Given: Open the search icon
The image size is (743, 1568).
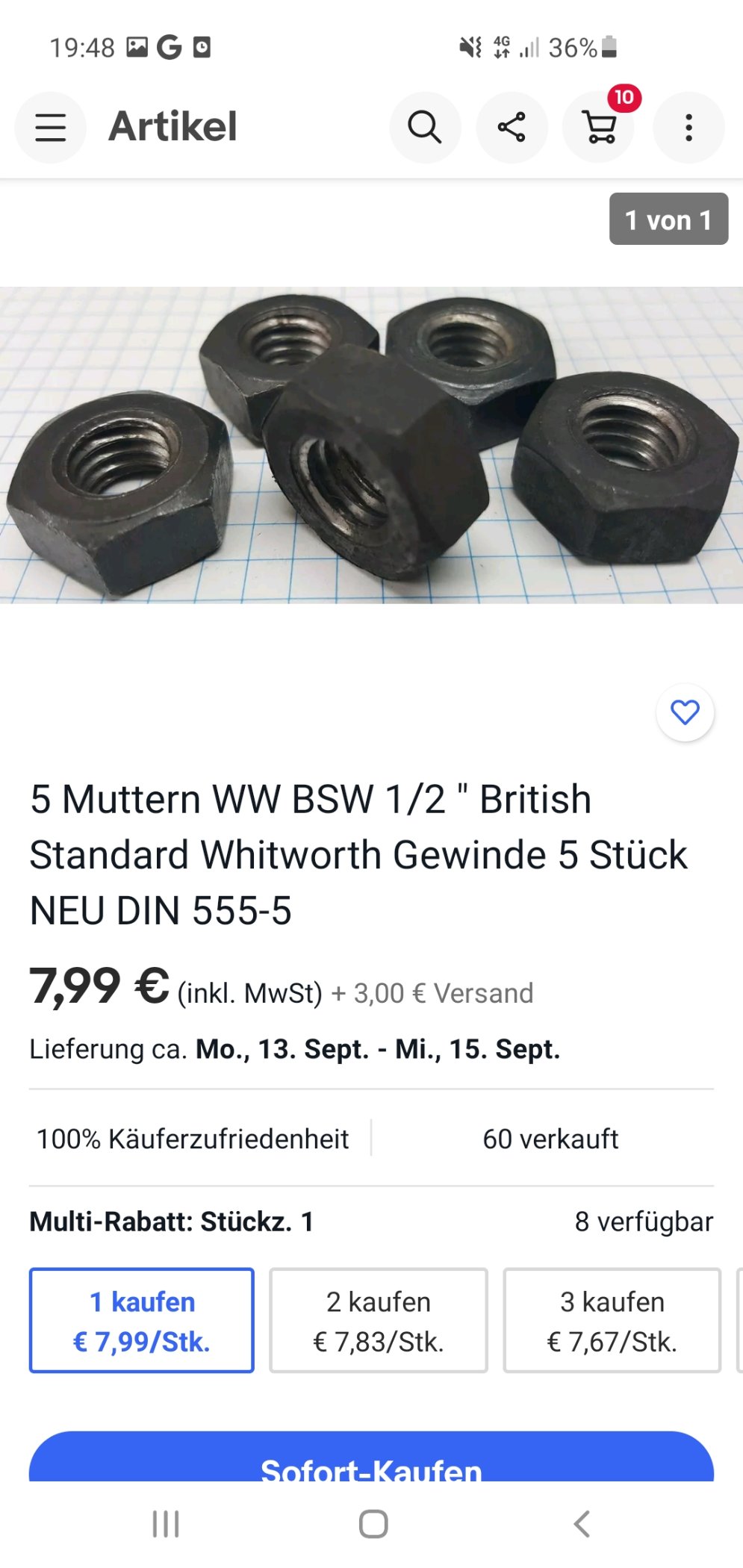Looking at the screenshot, I should (x=425, y=127).
